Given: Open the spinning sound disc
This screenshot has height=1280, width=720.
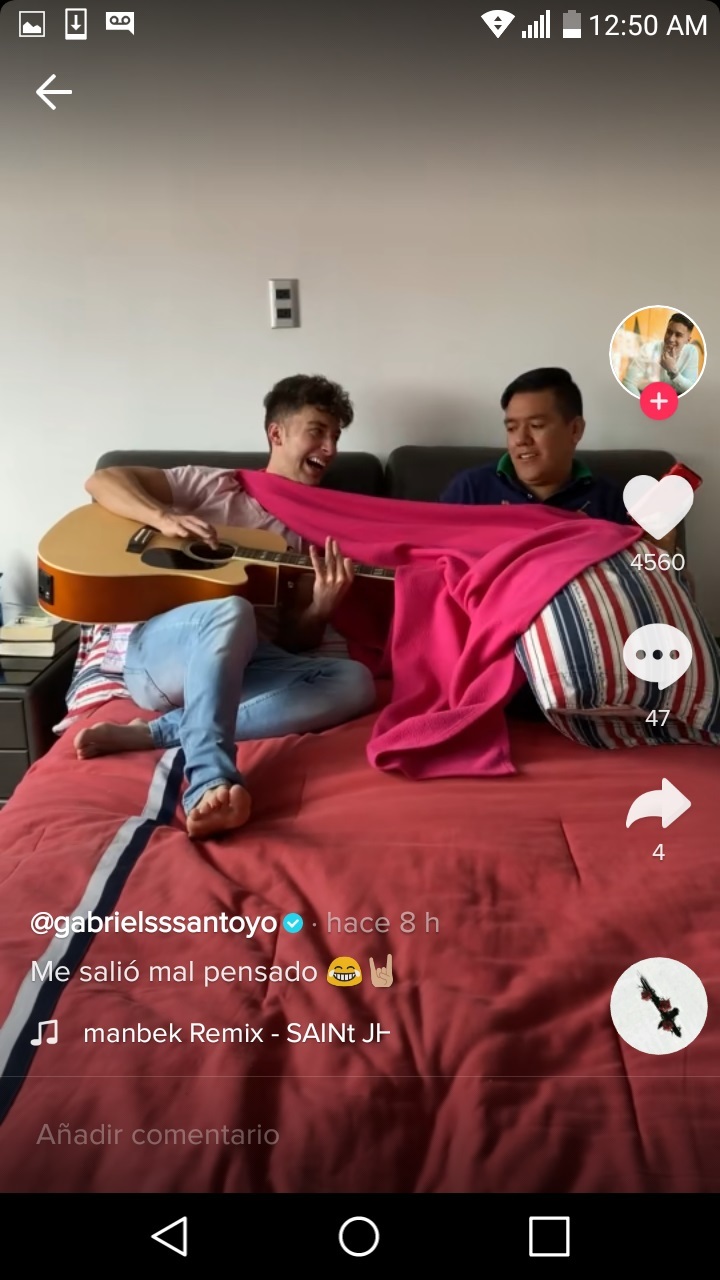Looking at the screenshot, I should [x=658, y=1005].
